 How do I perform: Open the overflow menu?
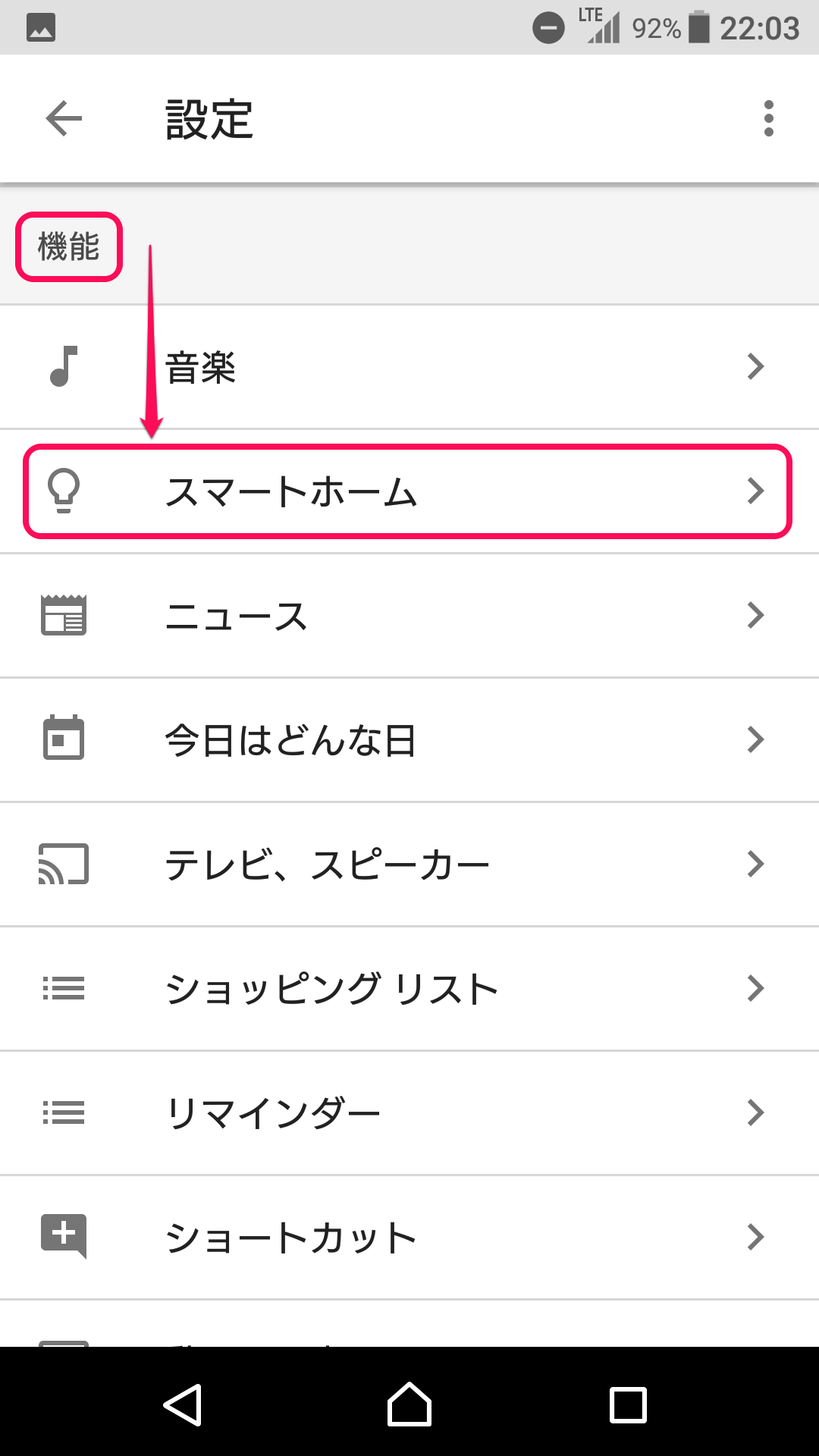coord(768,119)
